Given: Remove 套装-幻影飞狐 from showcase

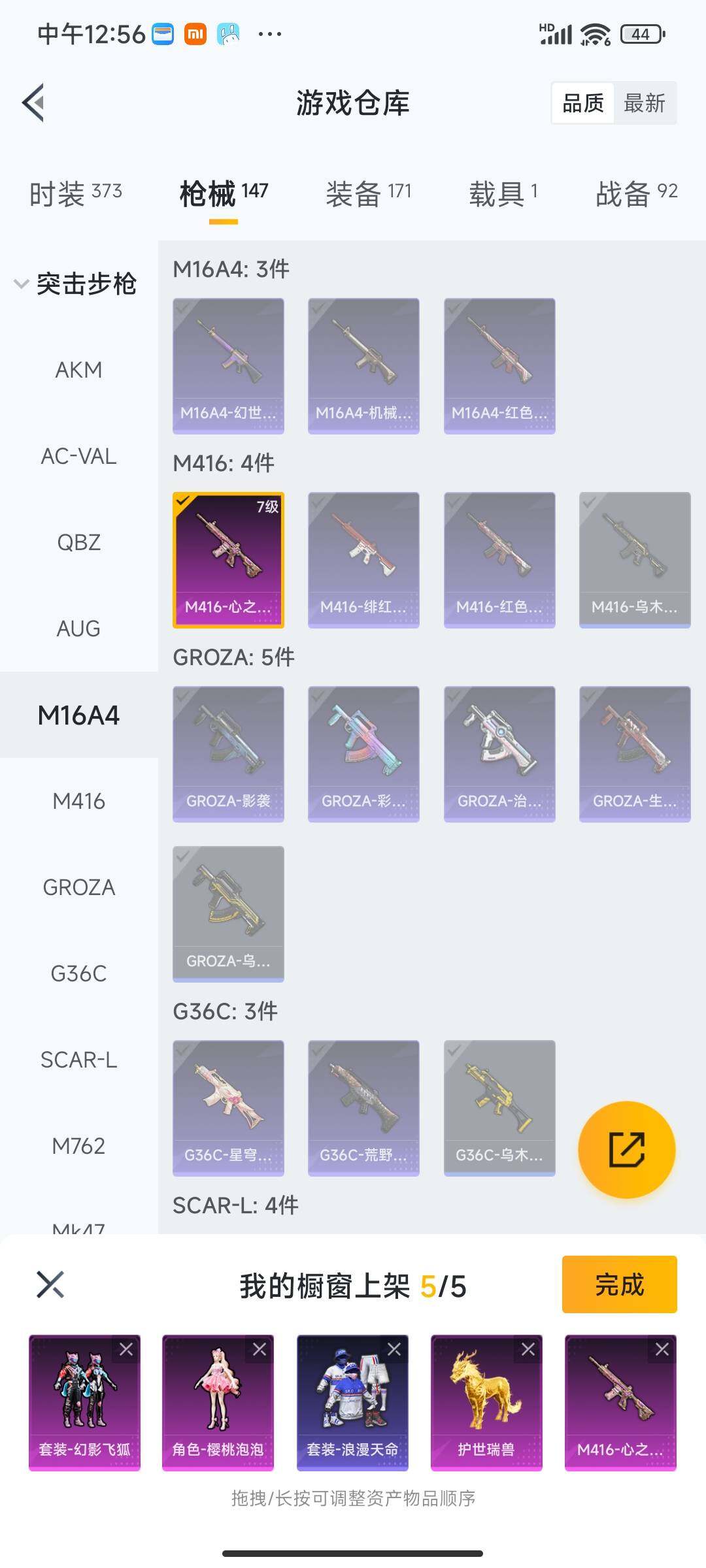Looking at the screenshot, I should (x=126, y=1349).
